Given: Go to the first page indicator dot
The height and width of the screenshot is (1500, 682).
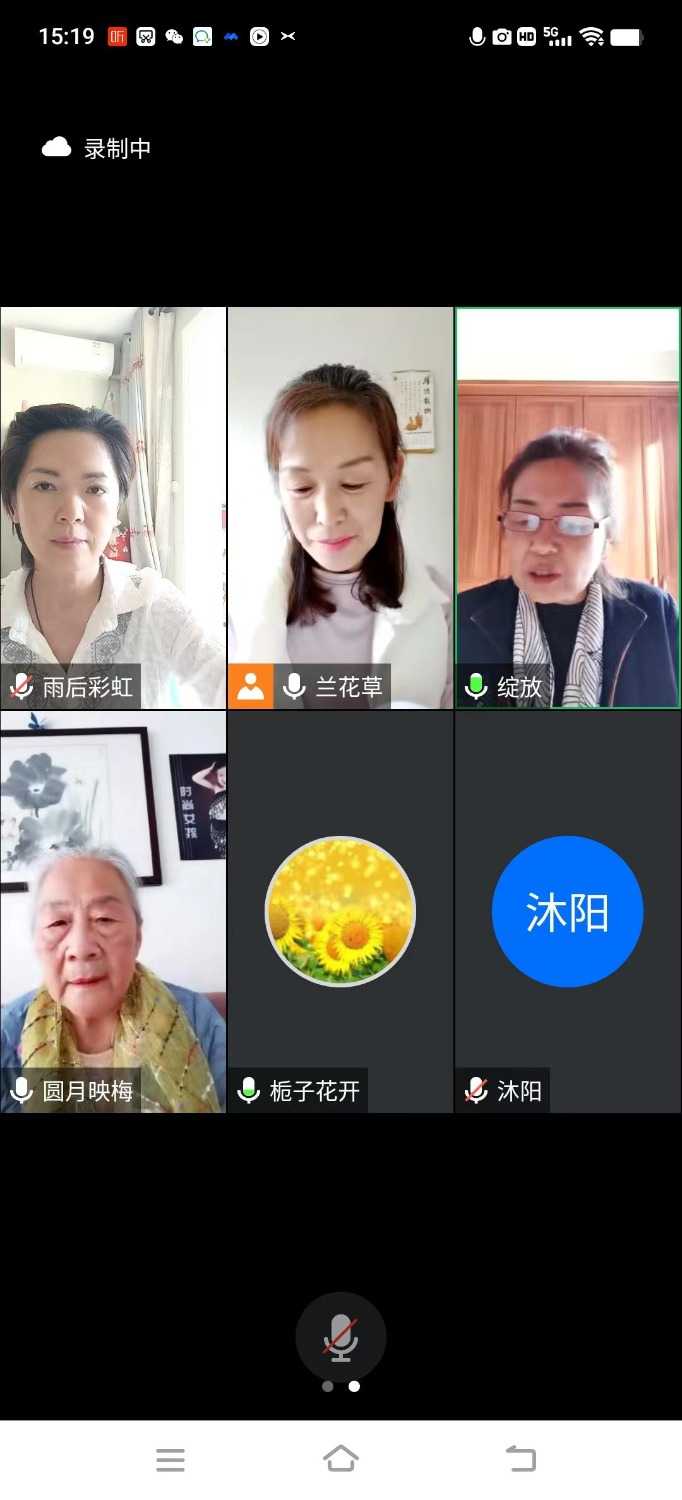Looking at the screenshot, I should tap(328, 1387).
